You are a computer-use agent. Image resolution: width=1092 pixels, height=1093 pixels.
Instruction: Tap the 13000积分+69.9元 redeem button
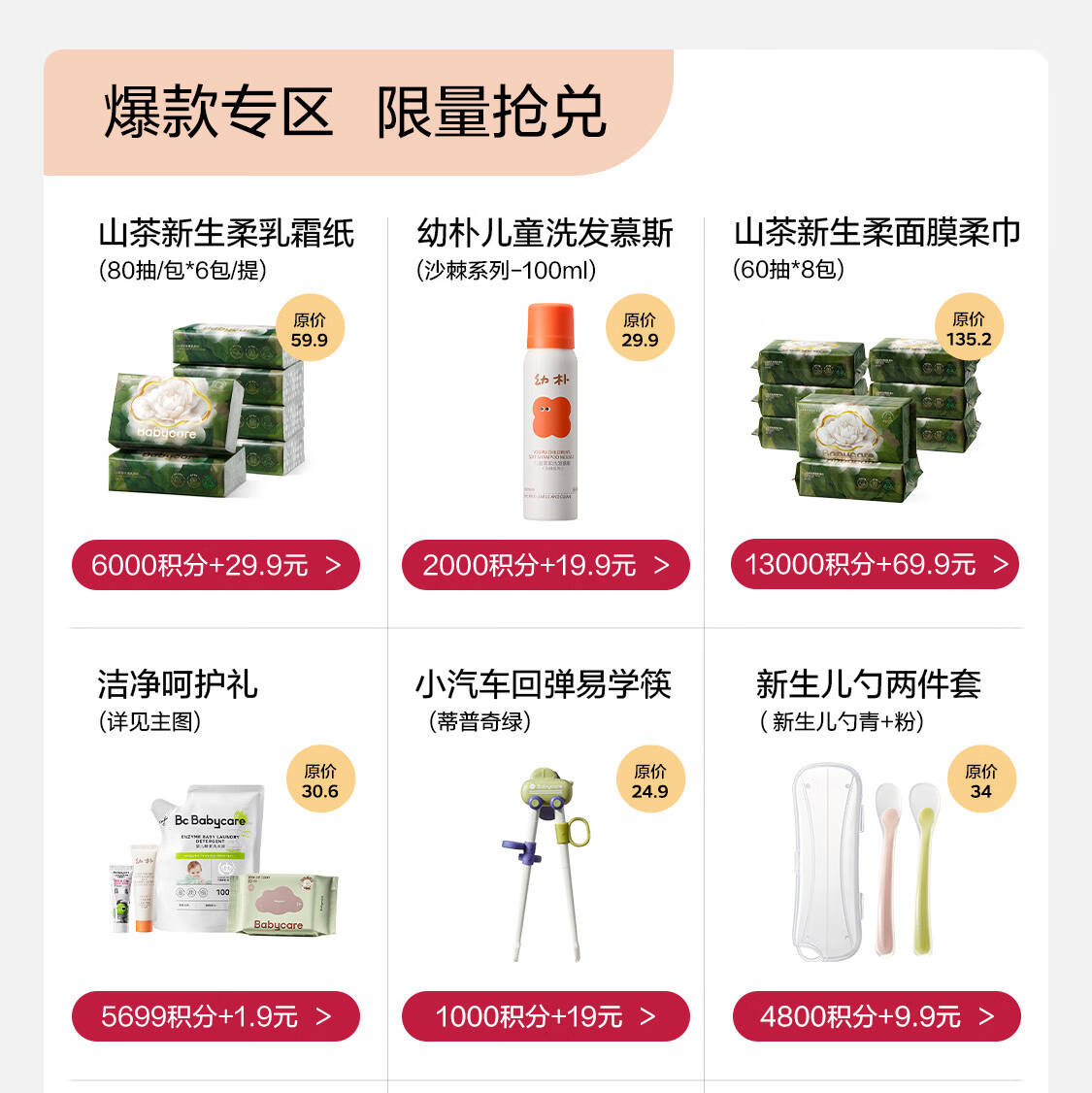tap(875, 564)
